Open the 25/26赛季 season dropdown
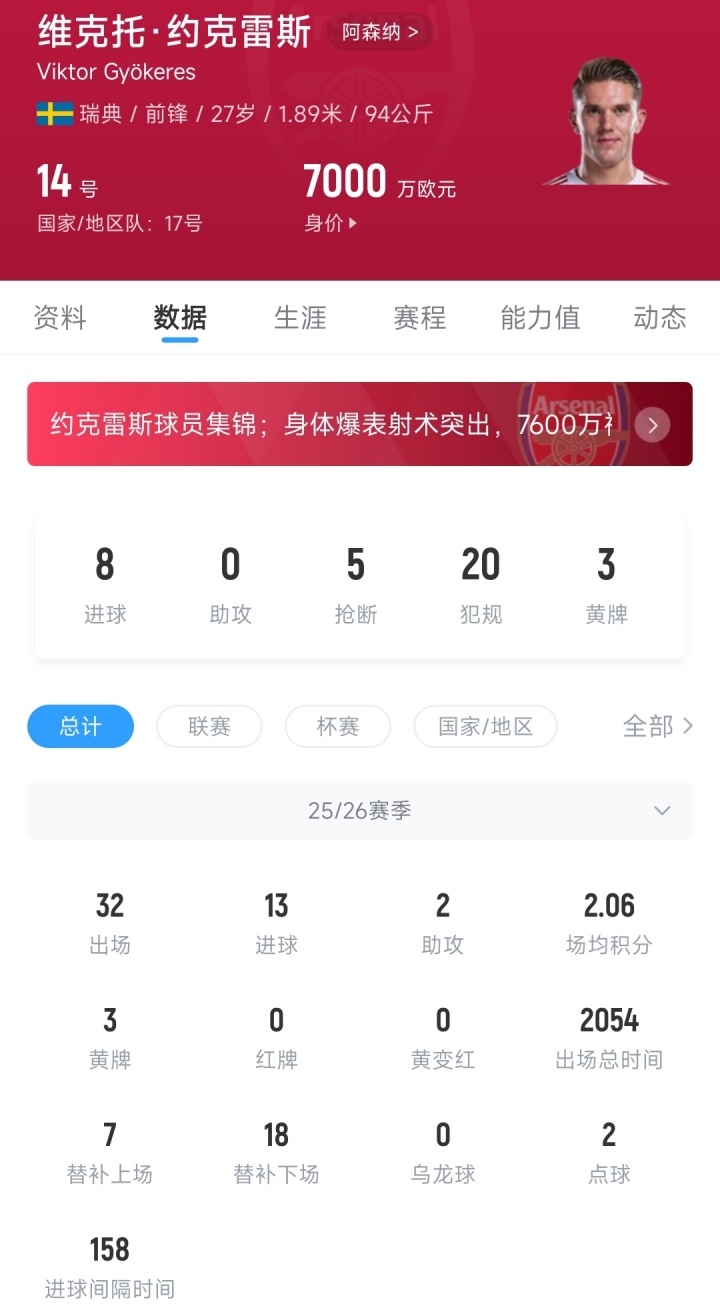The height and width of the screenshot is (1314, 720). pos(360,811)
